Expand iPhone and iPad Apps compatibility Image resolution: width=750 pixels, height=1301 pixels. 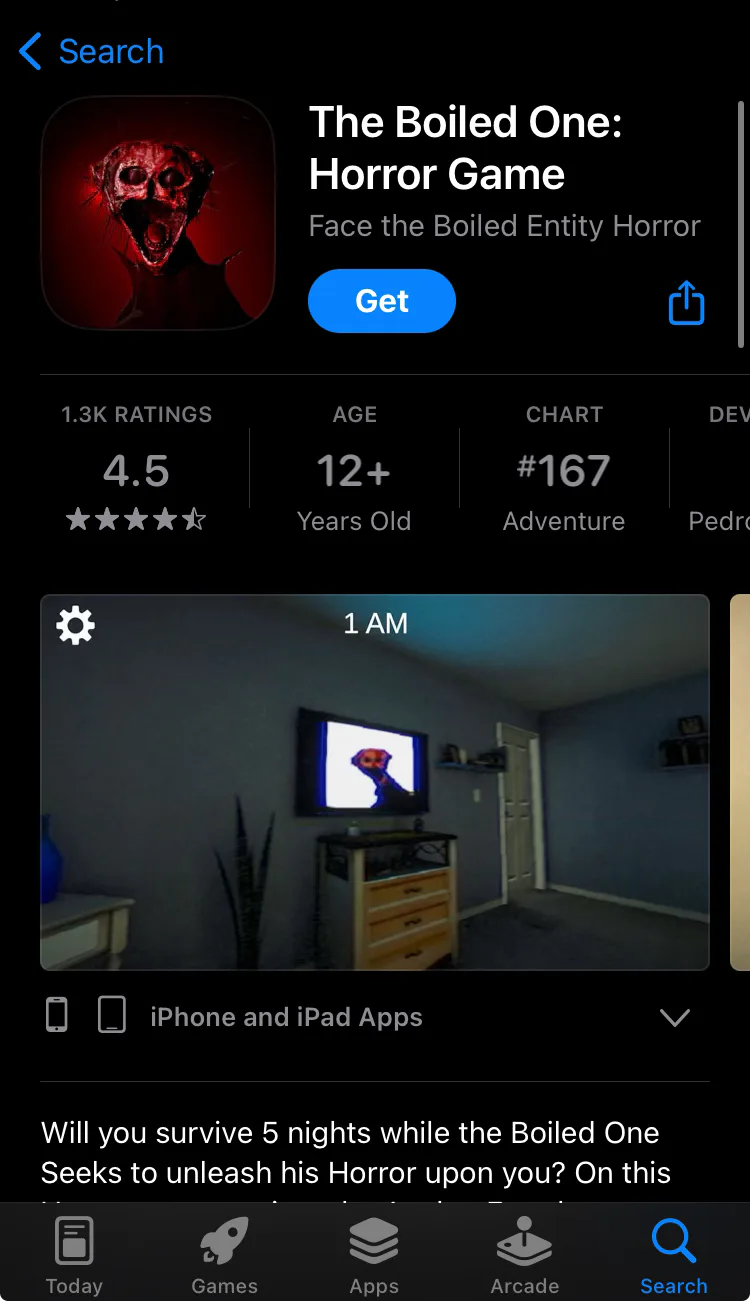676,1018
